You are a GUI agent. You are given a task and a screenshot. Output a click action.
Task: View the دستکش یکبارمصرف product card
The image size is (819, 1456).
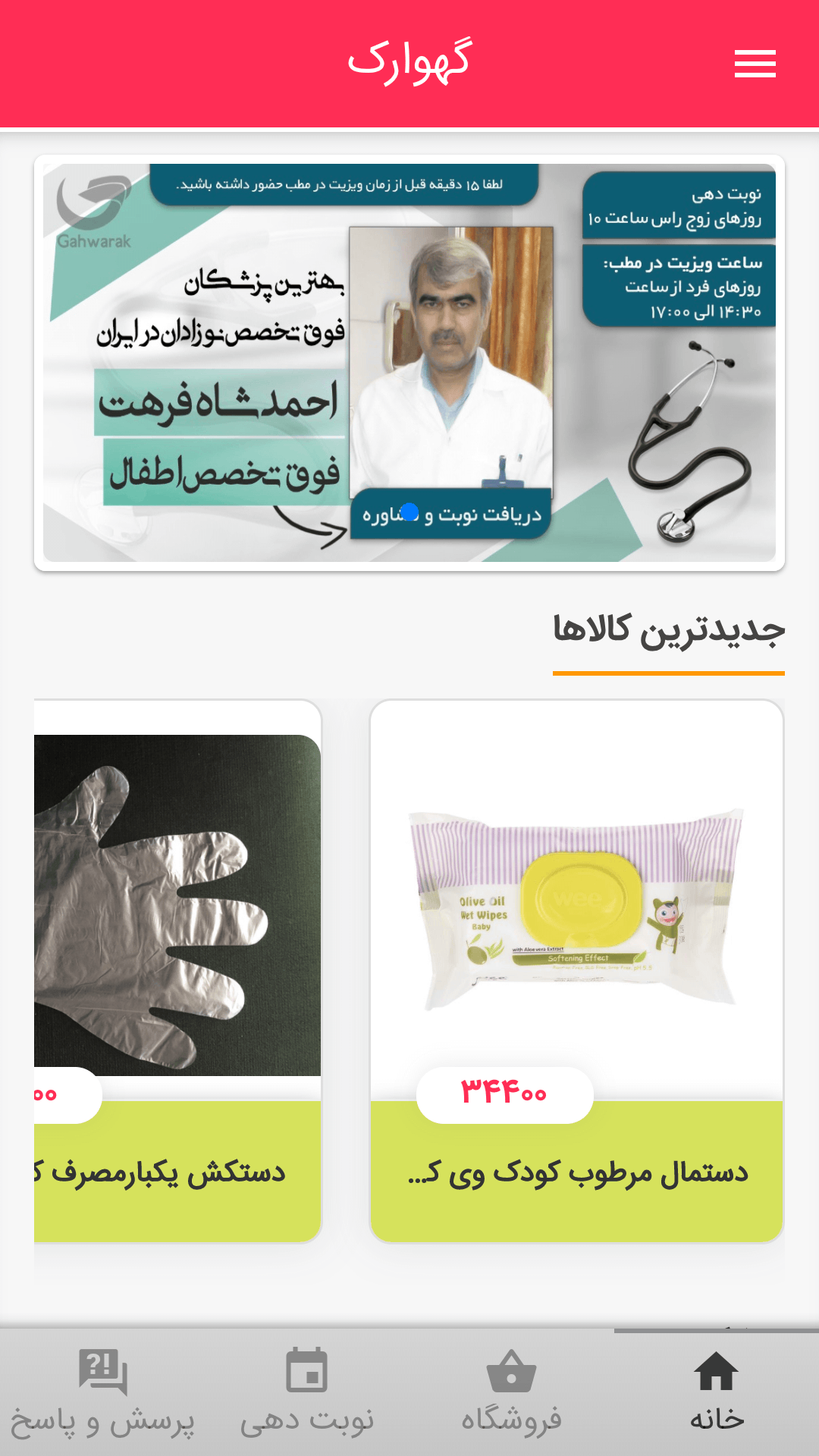click(x=178, y=971)
